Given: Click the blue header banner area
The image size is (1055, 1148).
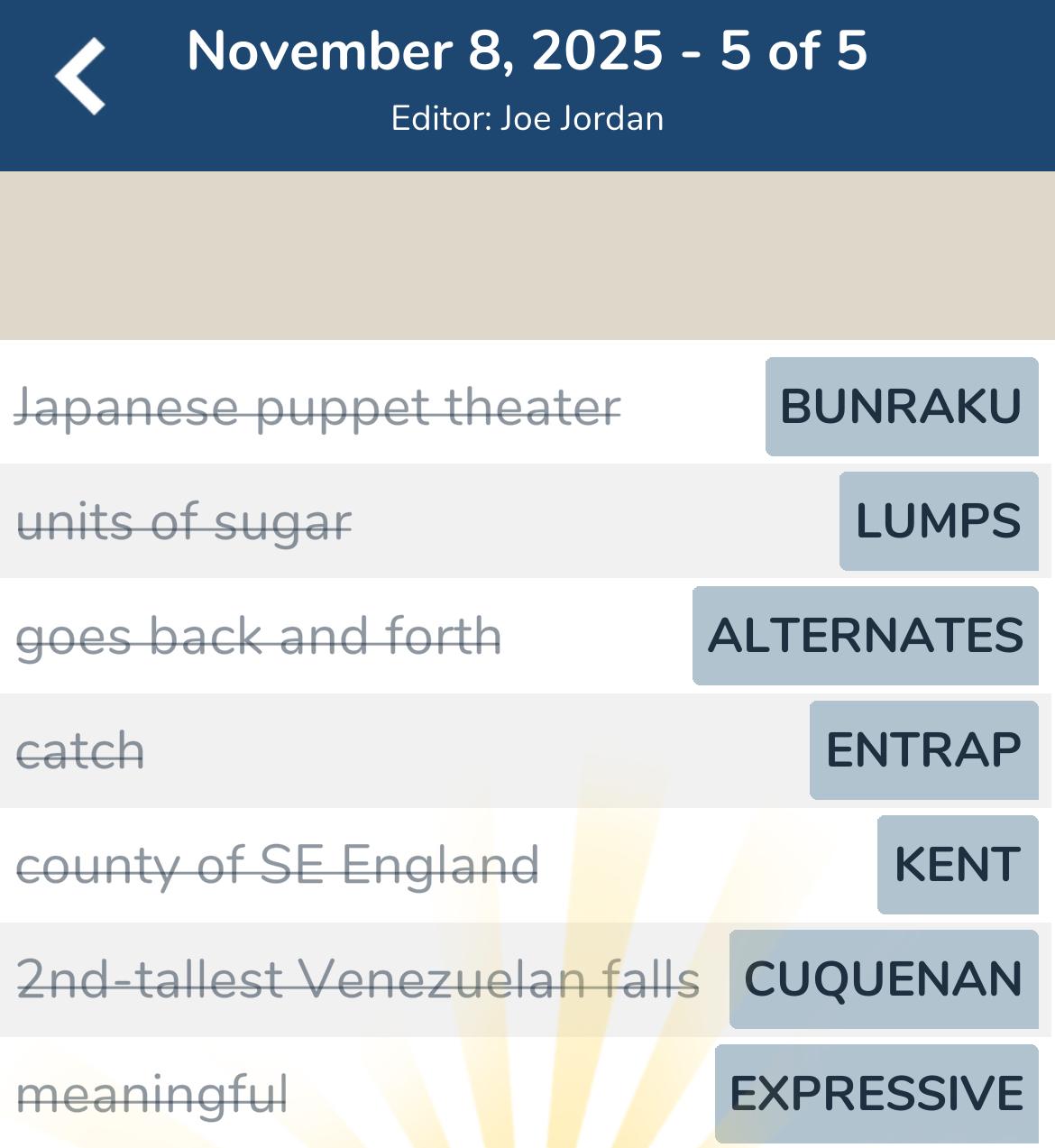Looking at the screenshot, I should tap(527, 84).
